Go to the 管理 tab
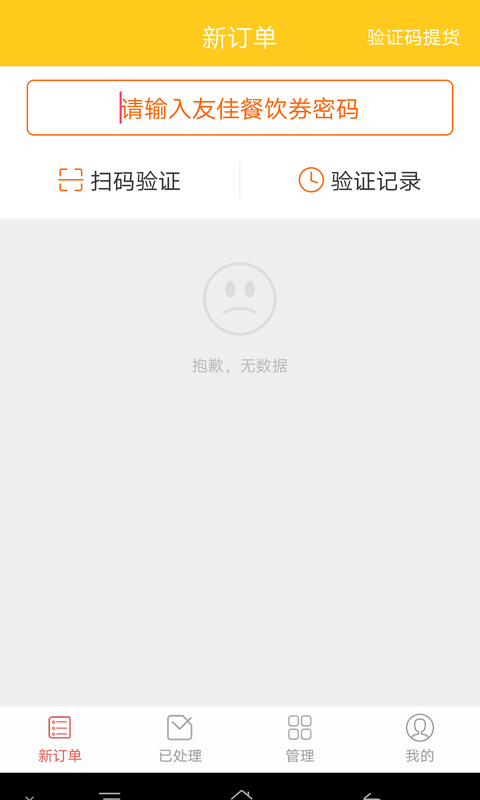 pyautogui.click(x=300, y=739)
